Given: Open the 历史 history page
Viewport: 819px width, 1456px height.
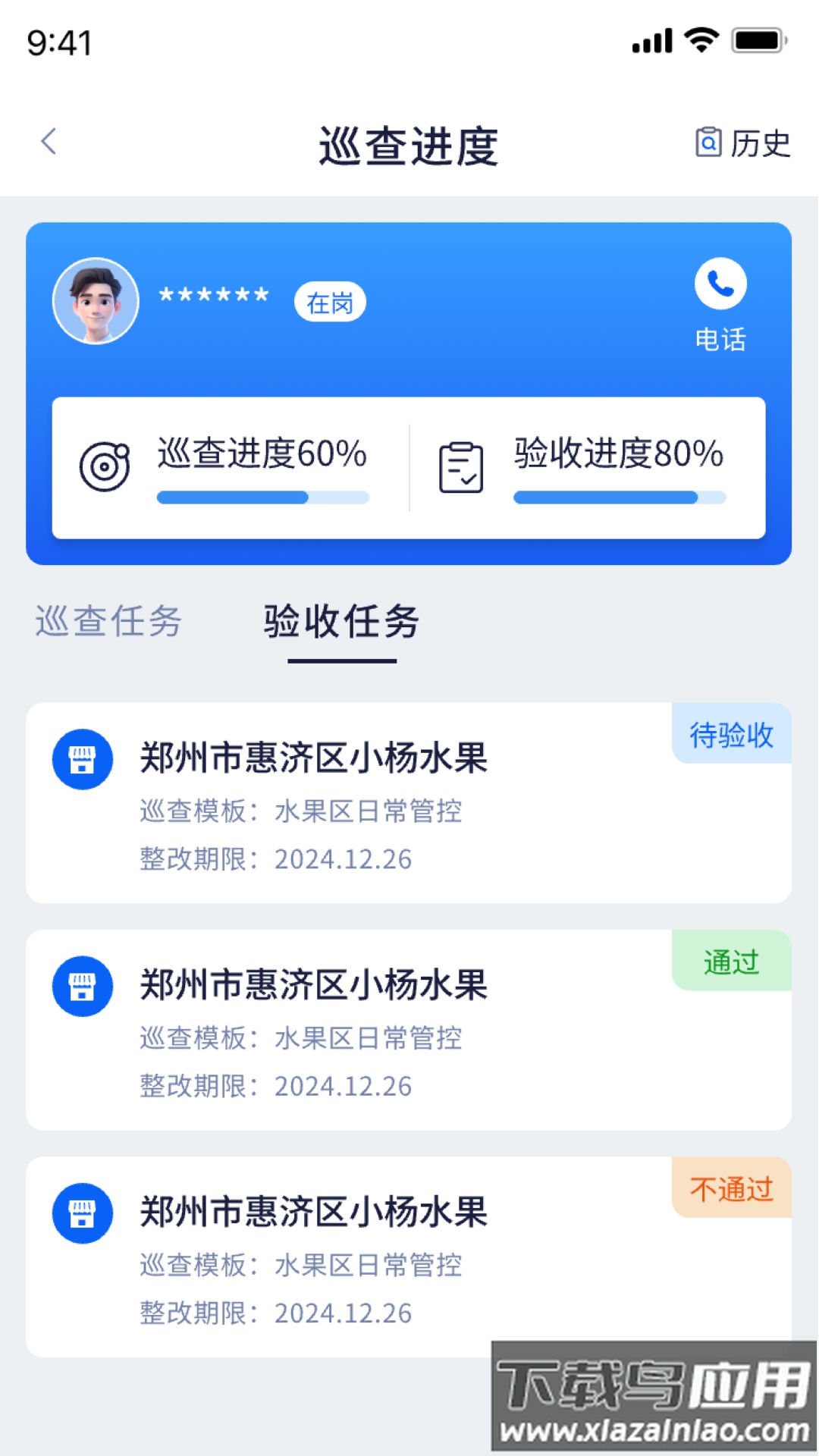Looking at the screenshot, I should click(743, 143).
